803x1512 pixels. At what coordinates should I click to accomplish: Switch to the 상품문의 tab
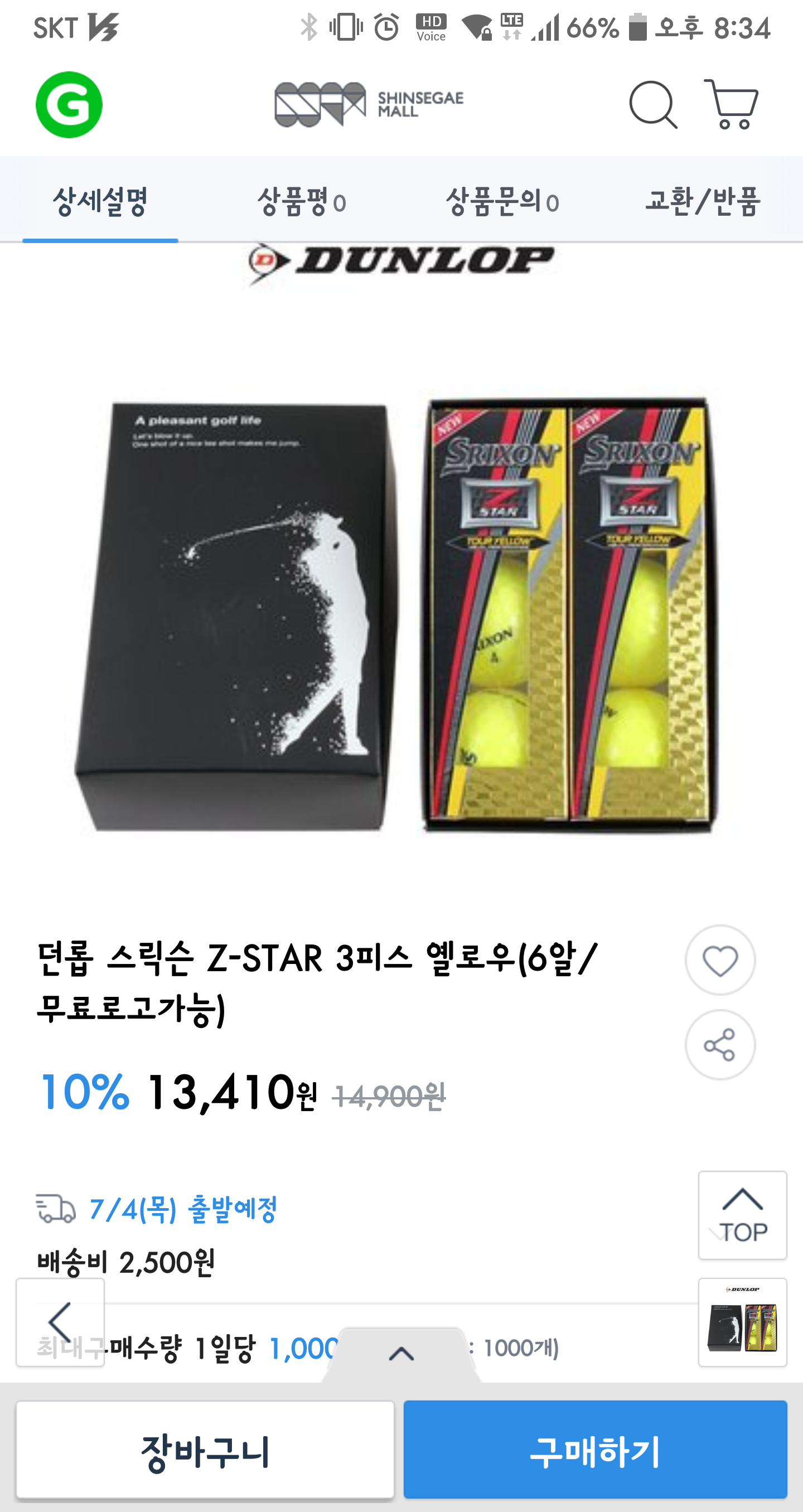coord(502,201)
